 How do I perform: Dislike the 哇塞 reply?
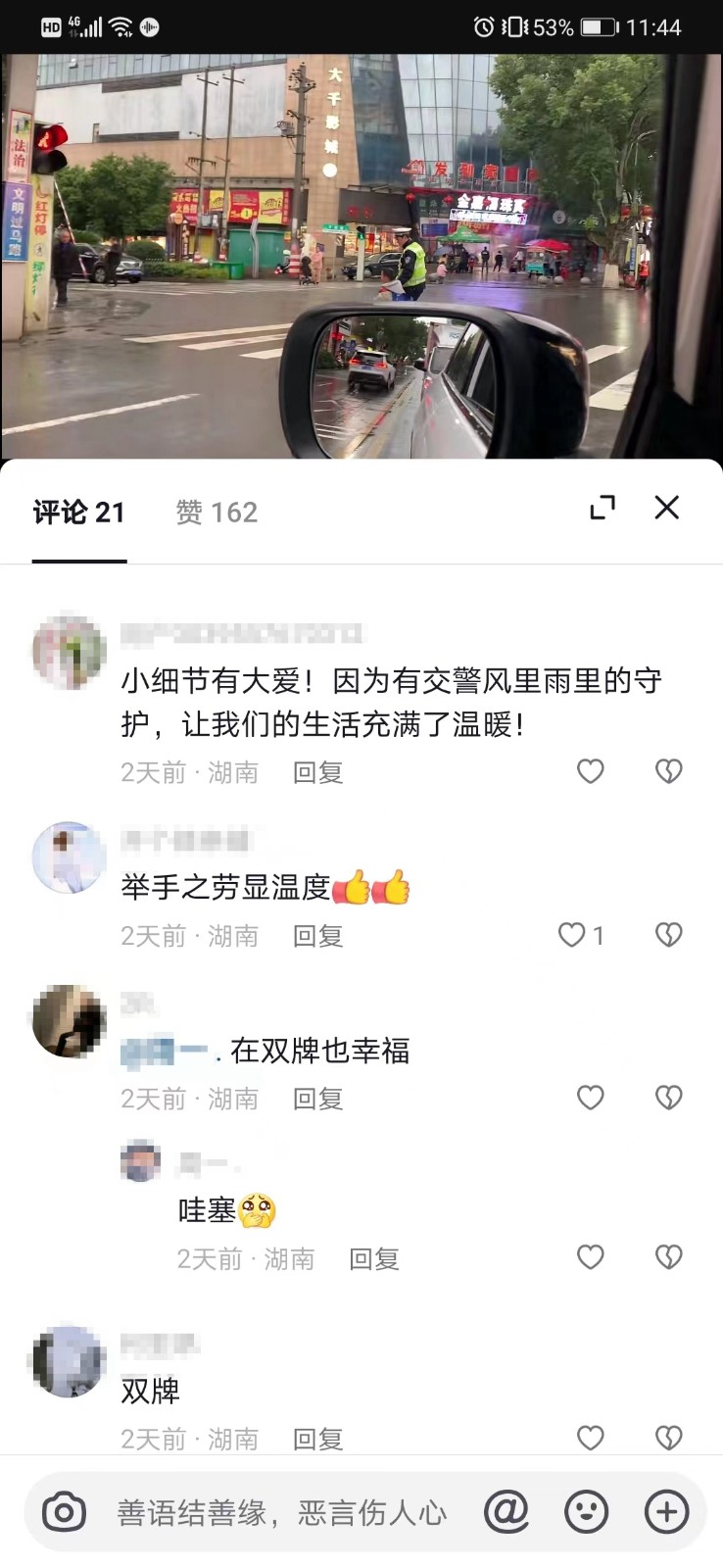click(668, 1257)
